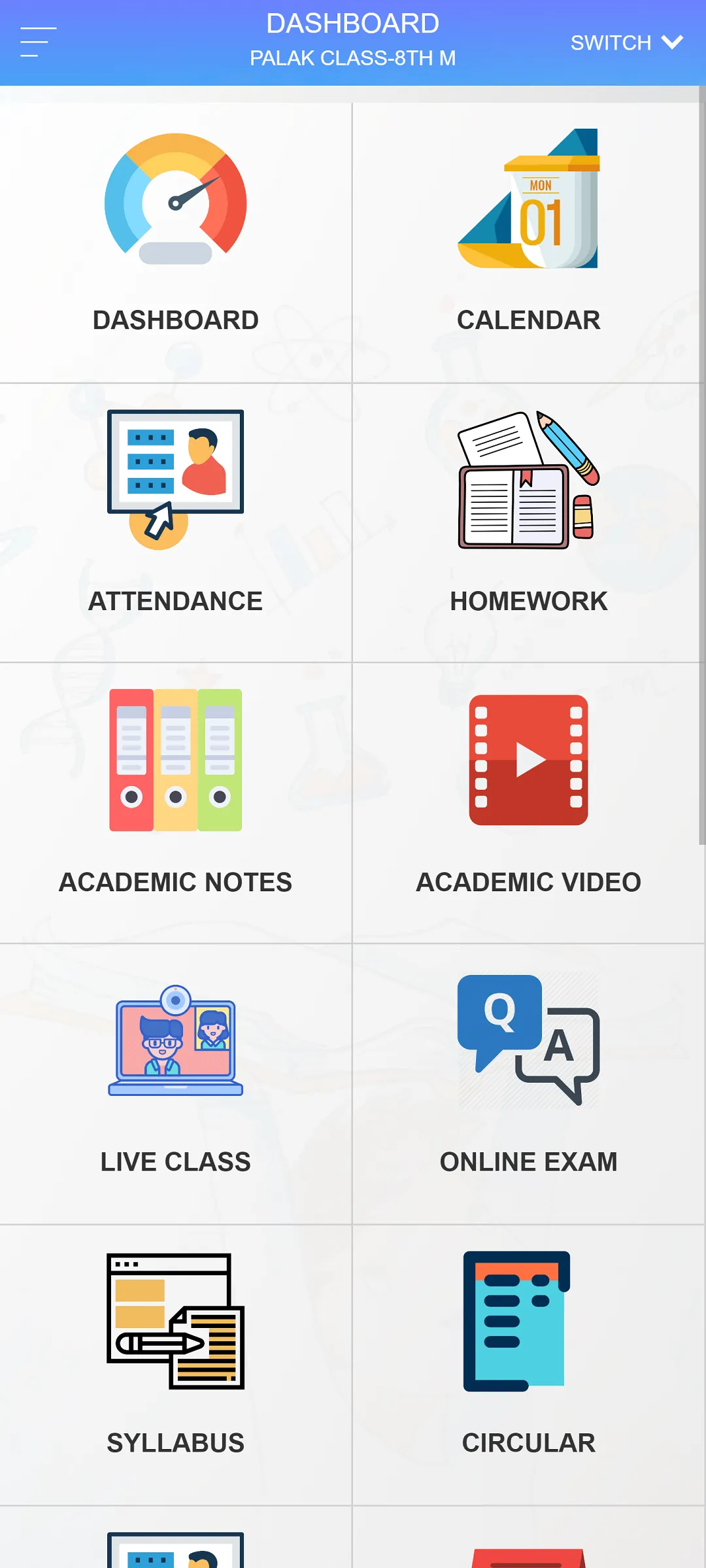Join the Live Class section
Screen dimensions: 706x1568
tap(176, 1083)
